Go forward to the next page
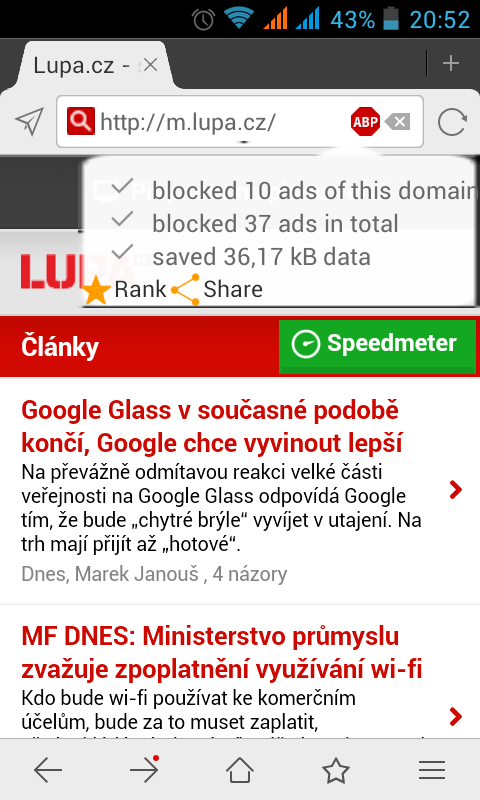The height and width of the screenshot is (800, 480). tap(144, 769)
